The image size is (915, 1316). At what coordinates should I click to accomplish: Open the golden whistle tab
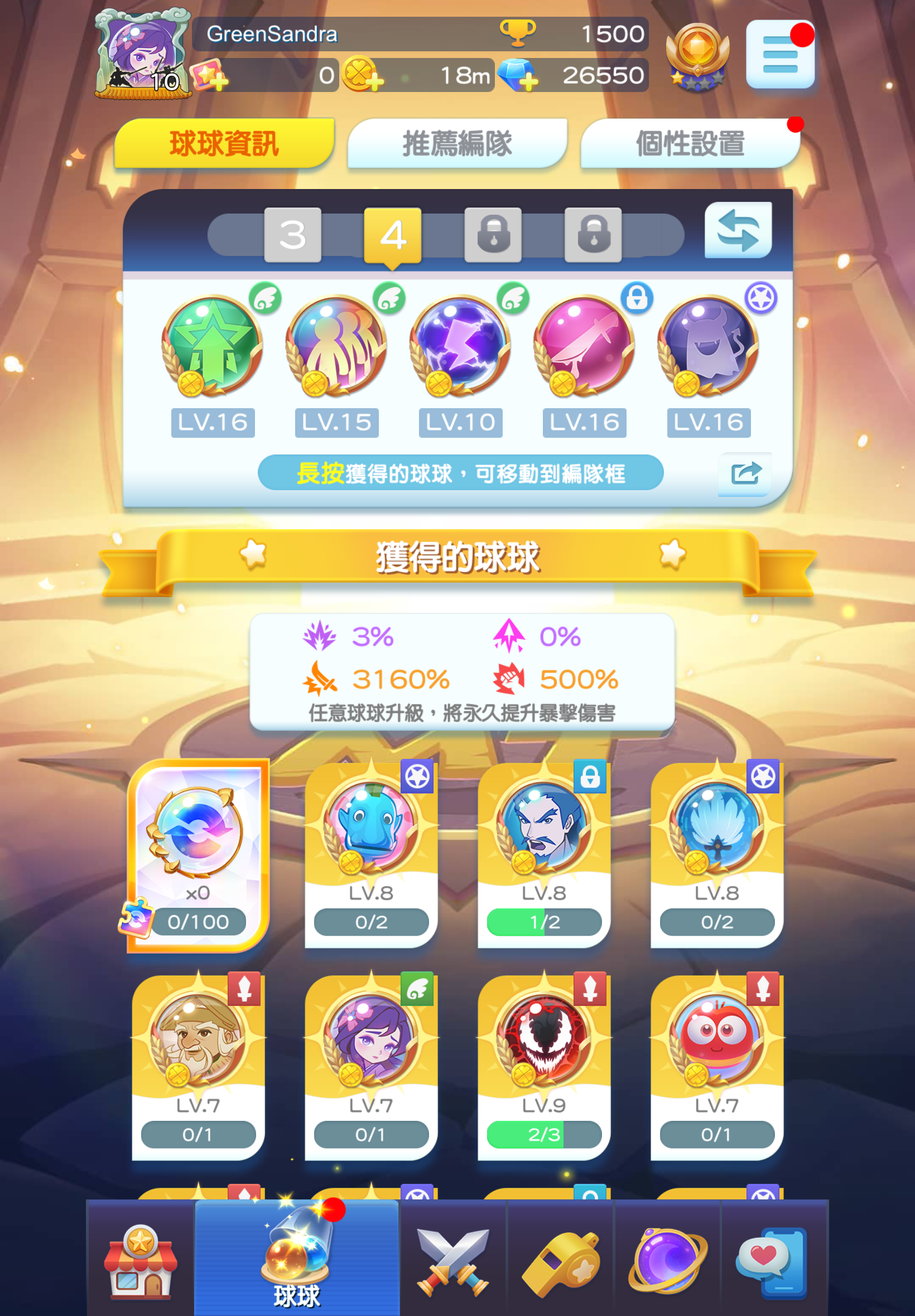click(x=560, y=1260)
